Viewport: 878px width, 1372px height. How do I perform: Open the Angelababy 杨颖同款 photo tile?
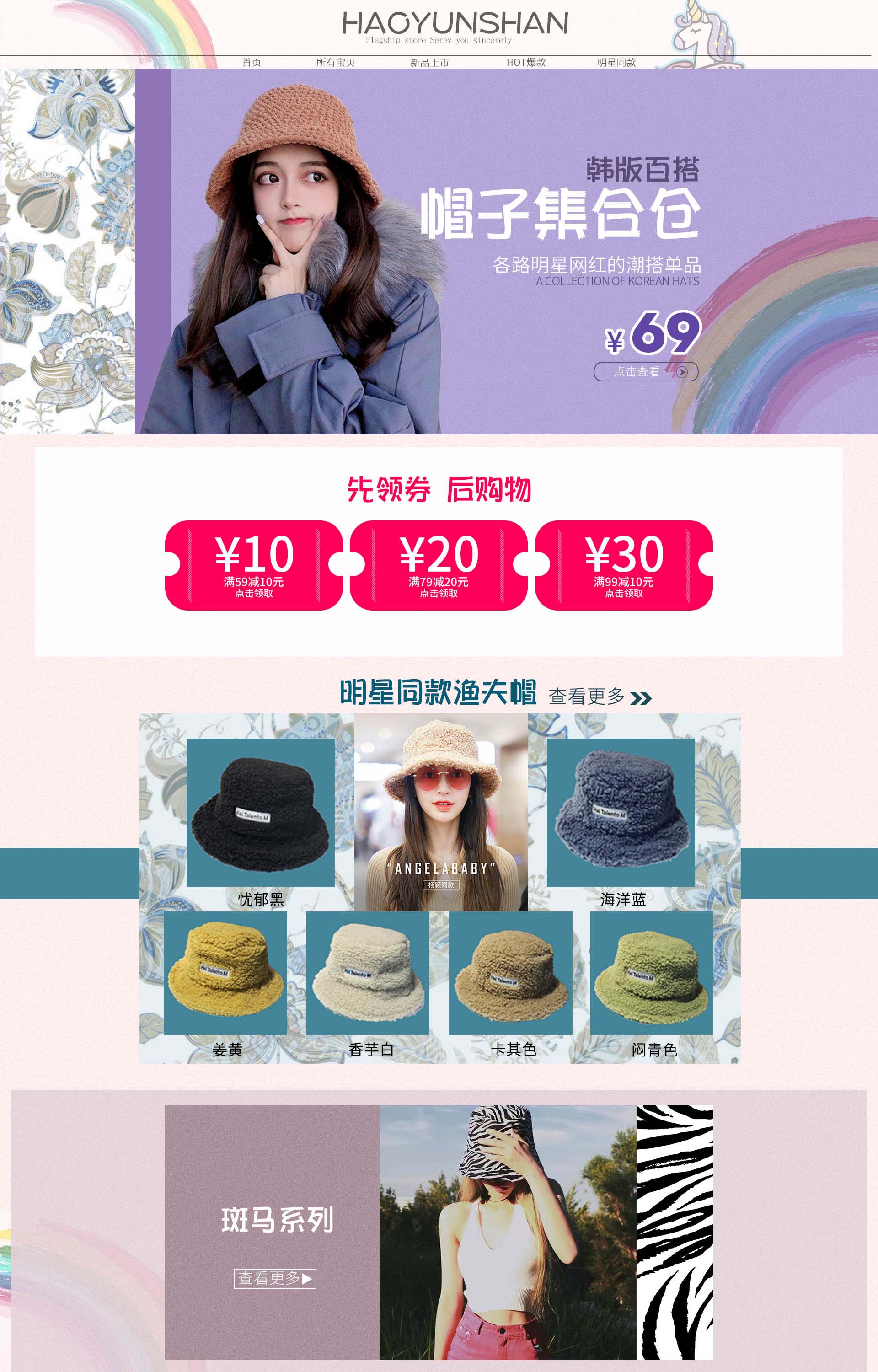(x=441, y=812)
